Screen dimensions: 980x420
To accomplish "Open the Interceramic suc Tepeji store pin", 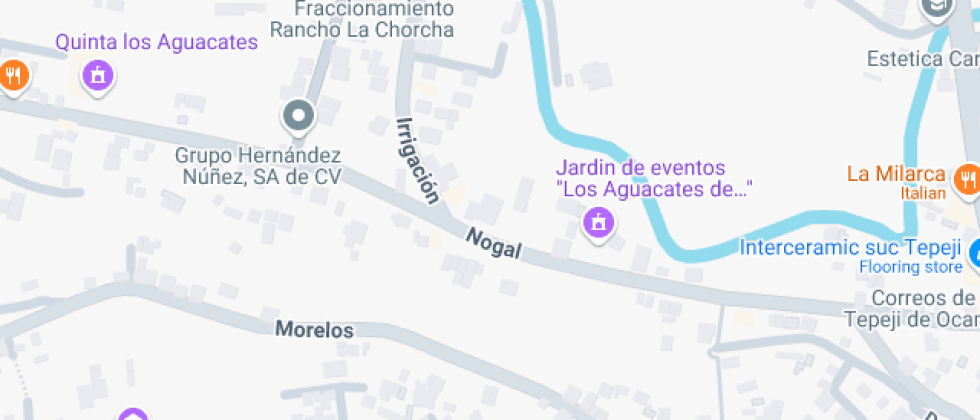I will 973,249.
